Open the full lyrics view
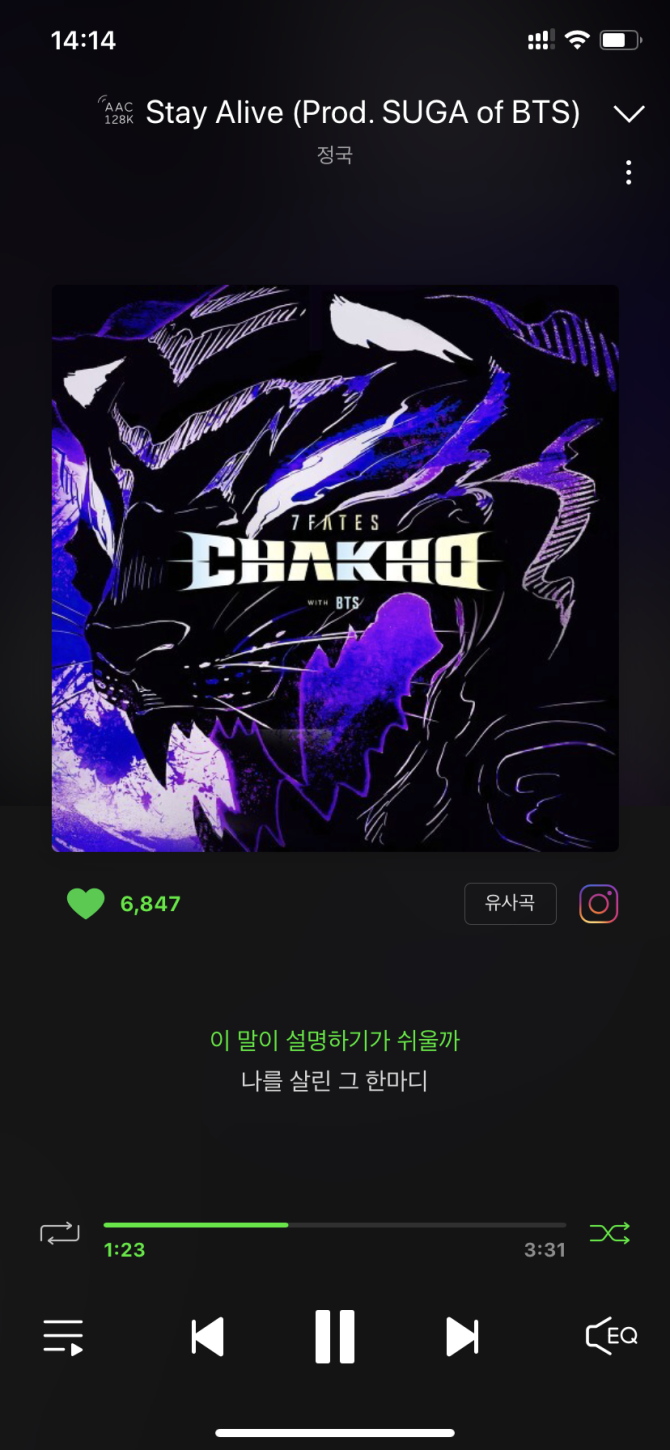Screen dimensions: 670x1450 tap(335, 1061)
